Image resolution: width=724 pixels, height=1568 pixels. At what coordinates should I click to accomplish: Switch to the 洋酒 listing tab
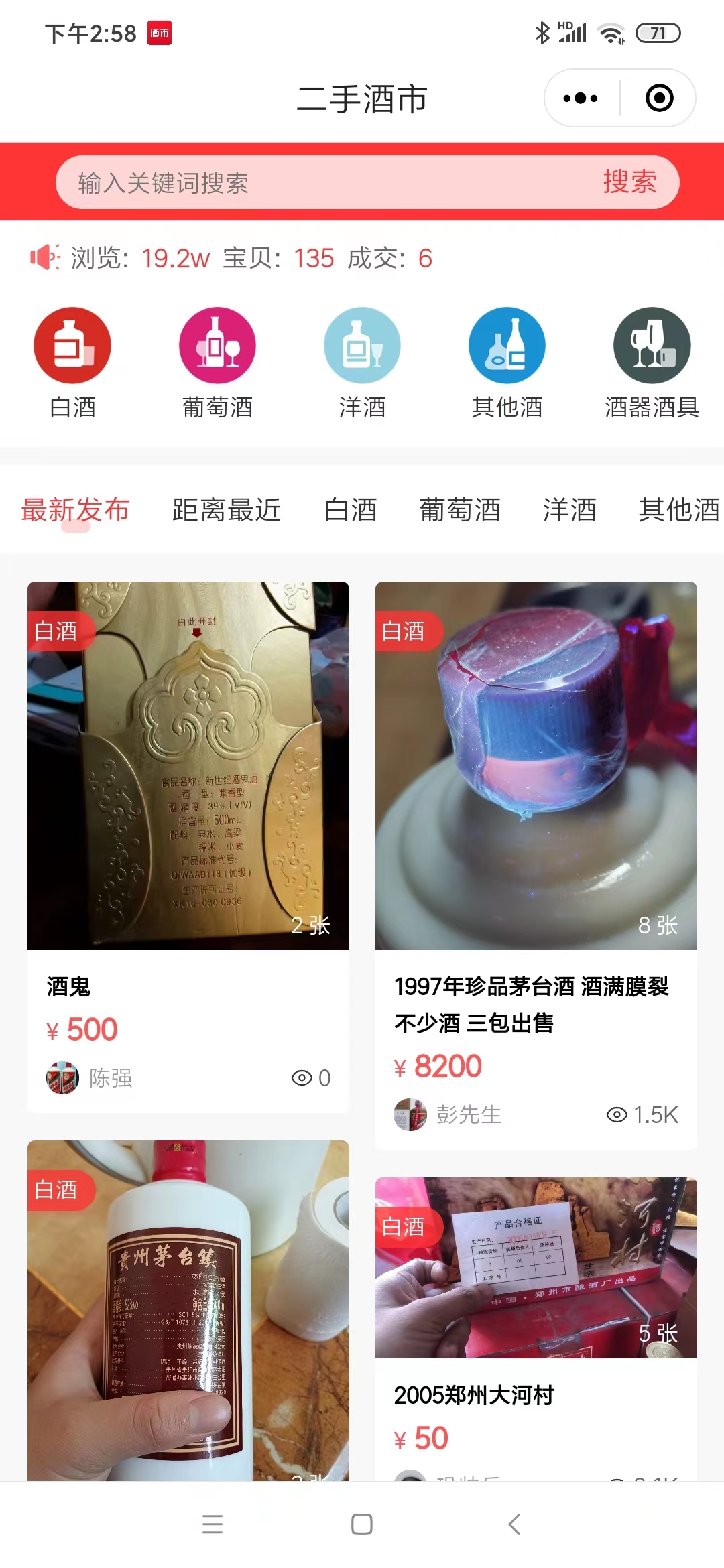(x=569, y=510)
